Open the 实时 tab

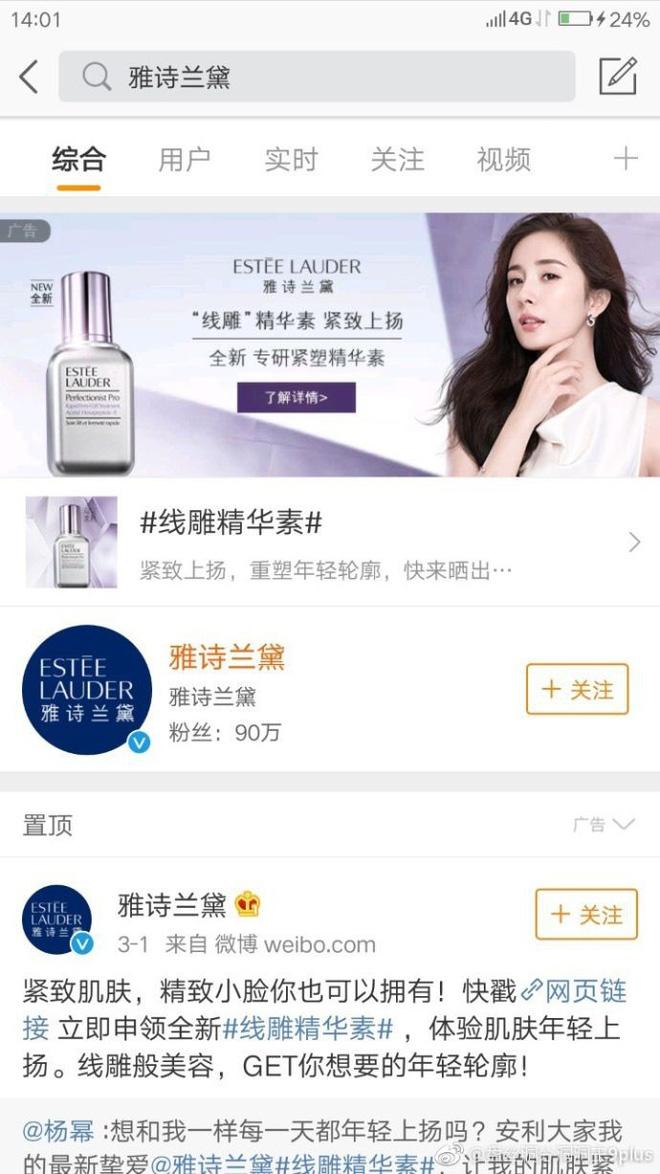coord(291,159)
